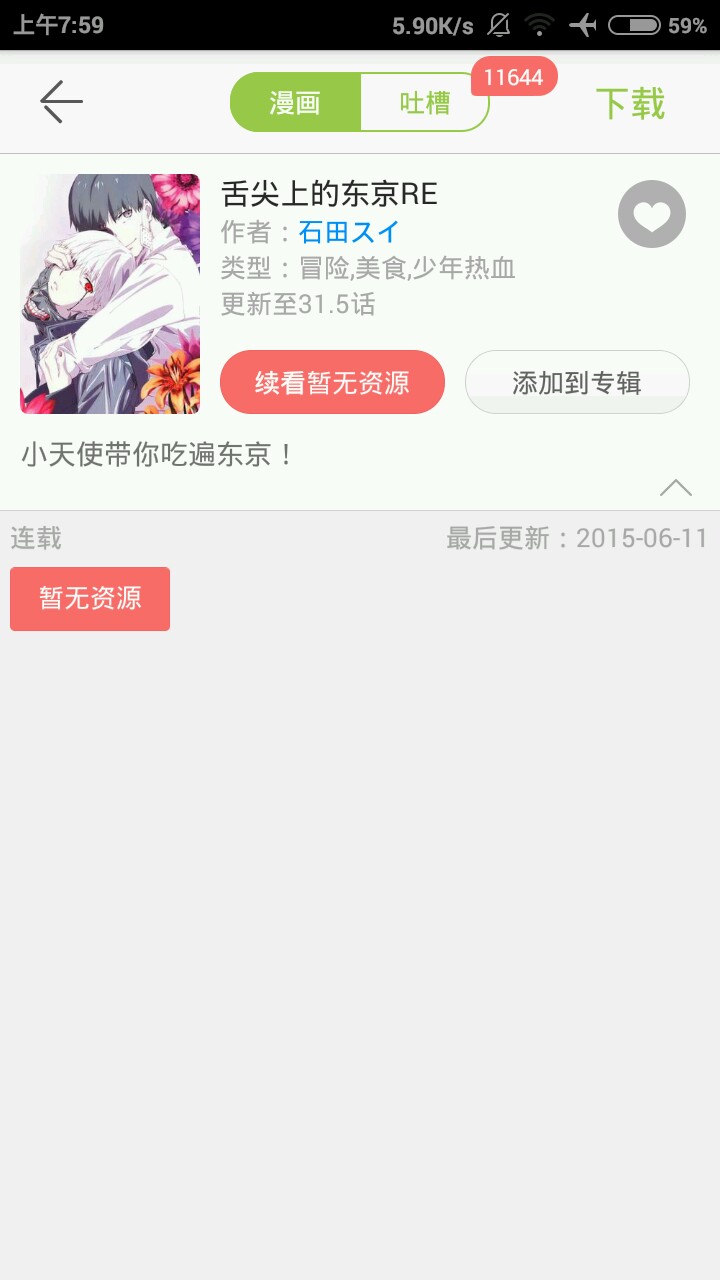Open the manga cover image
720x1280 pixels.
pos(110,294)
